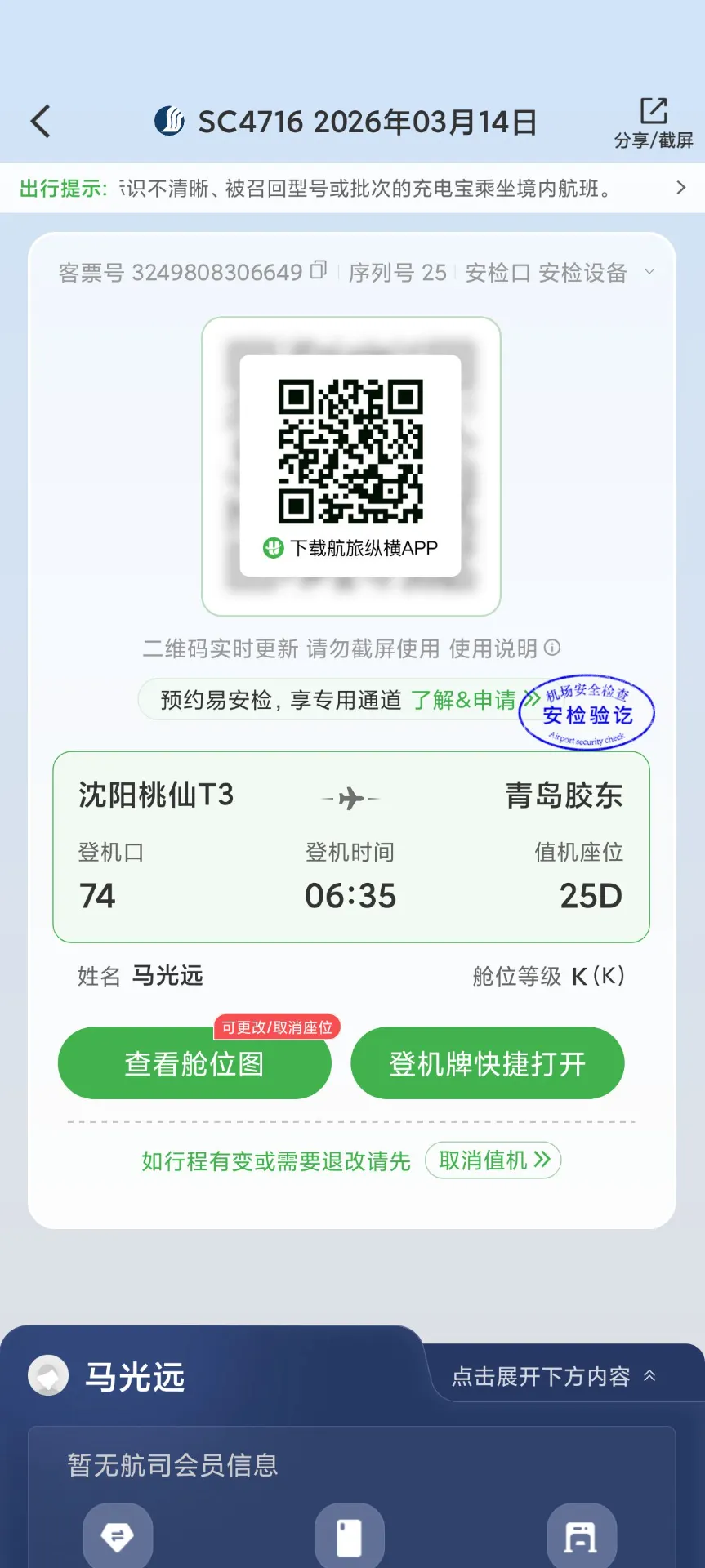The height and width of the screenshot is (1568, 705).
Task: Open the 了解&申请 link
Action: 466,700
